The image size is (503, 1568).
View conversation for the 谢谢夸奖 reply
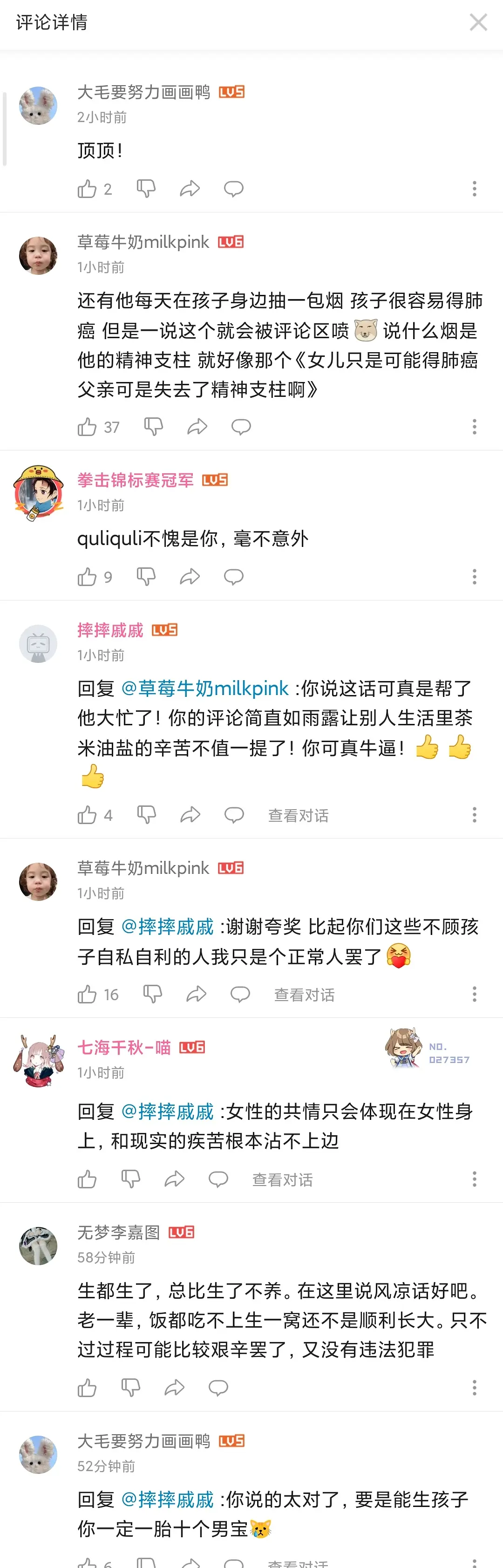coord(304,995)
